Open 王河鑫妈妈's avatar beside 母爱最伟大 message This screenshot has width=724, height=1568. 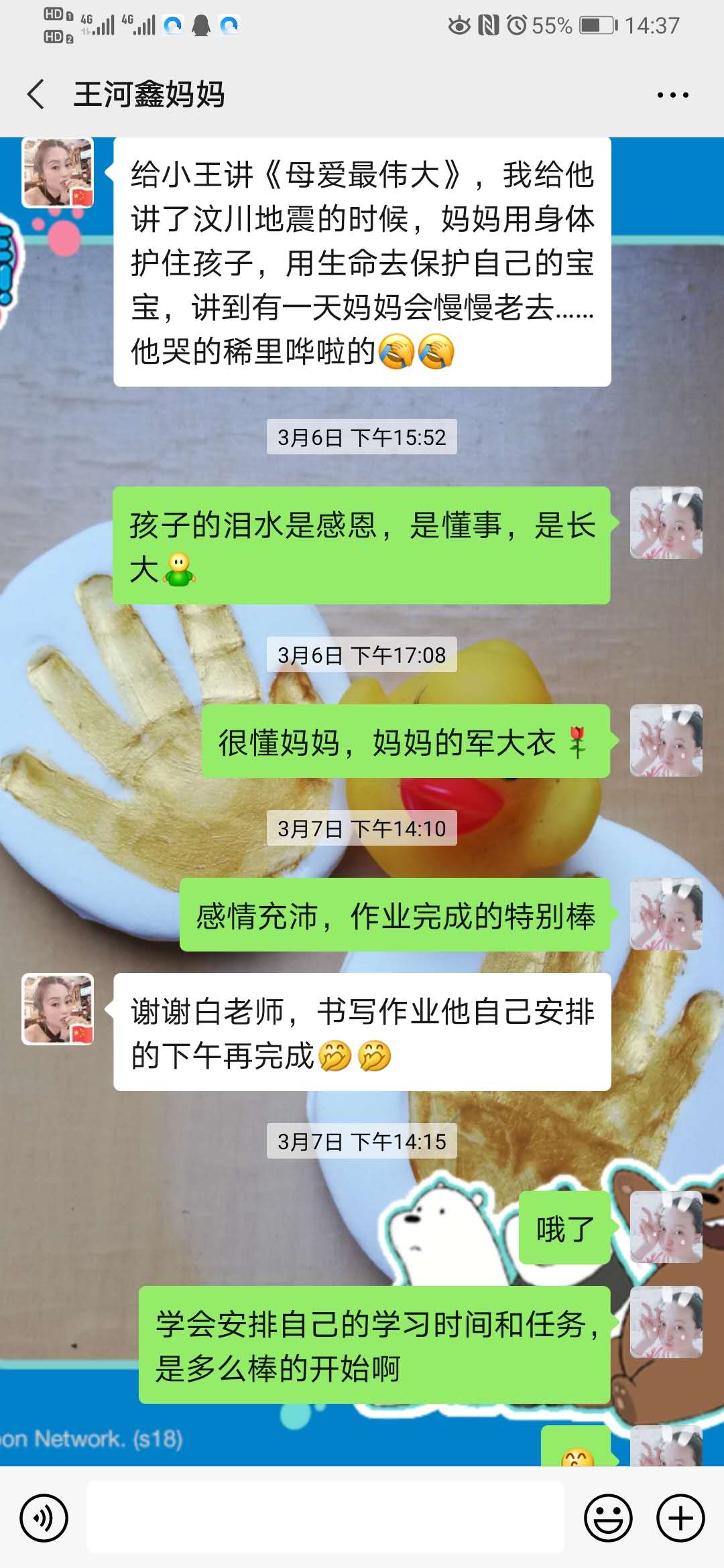click(x=58, y=173)
